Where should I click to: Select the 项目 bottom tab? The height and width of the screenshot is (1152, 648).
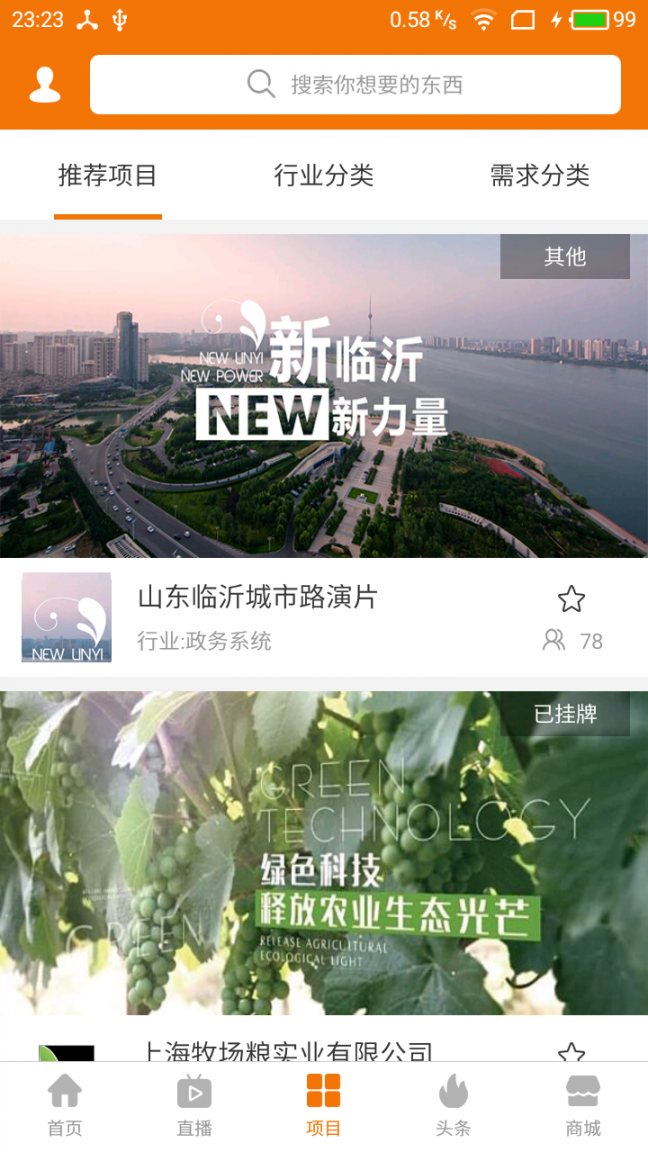324,1106
